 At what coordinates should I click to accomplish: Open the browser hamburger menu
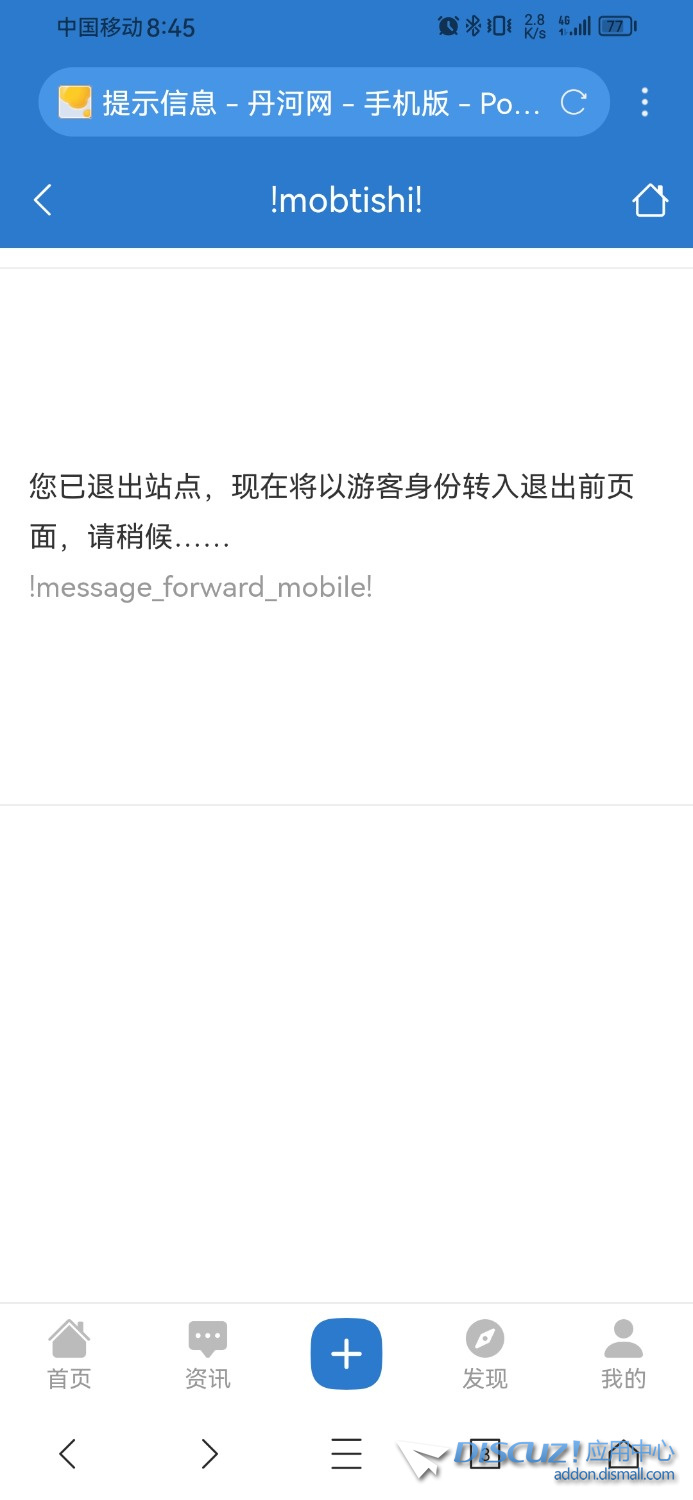tap(346, 1453)
